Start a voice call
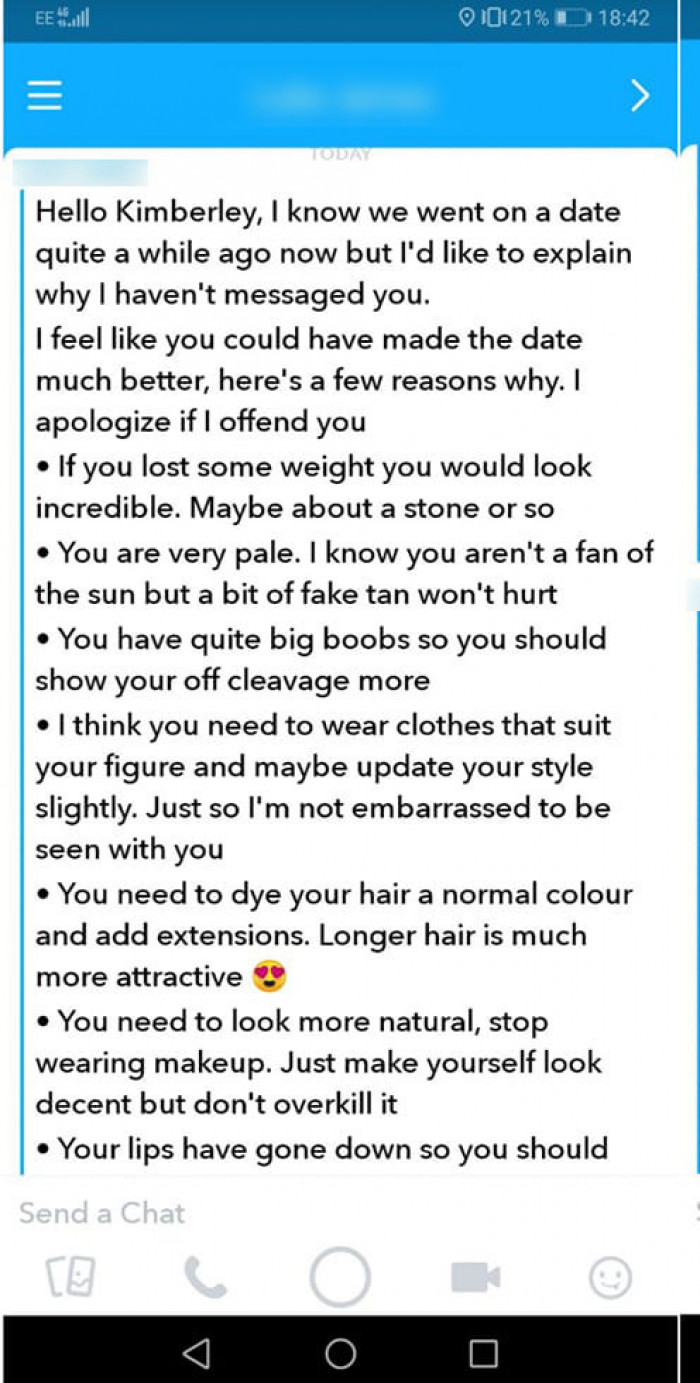Viewport: 700px width, 1383px height. tap(205, 1277)
